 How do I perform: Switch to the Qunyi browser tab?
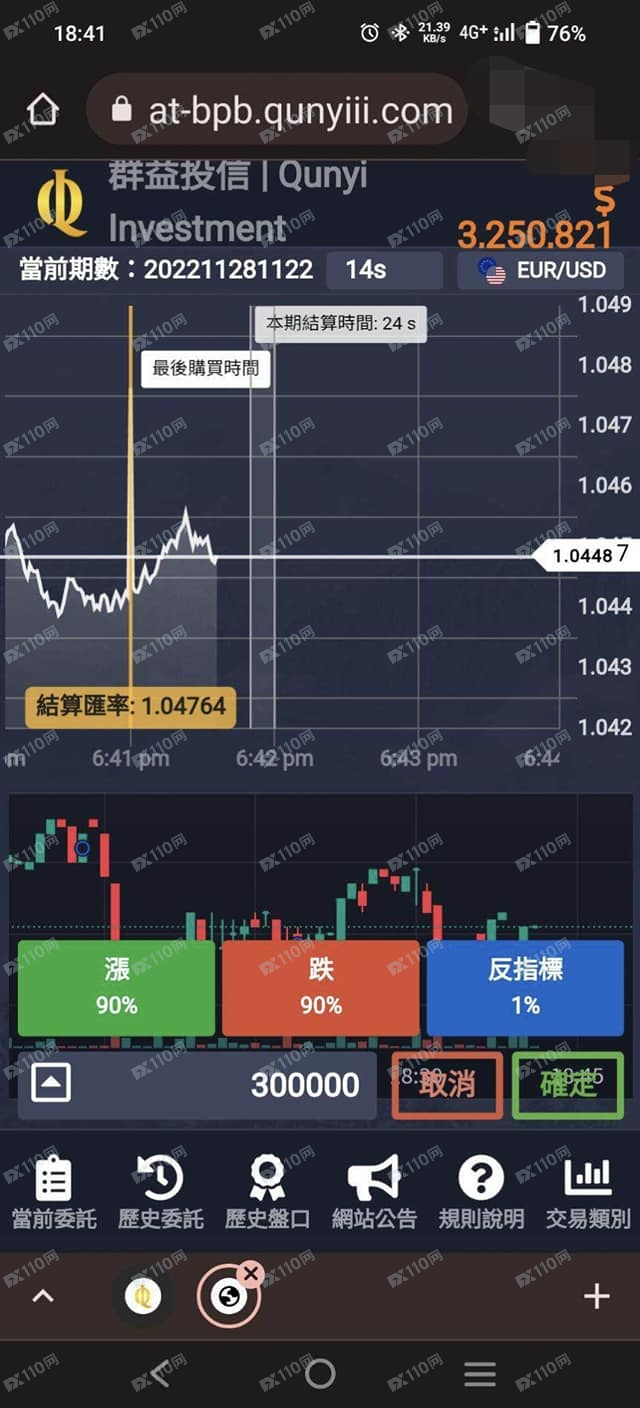[142, 1297]
